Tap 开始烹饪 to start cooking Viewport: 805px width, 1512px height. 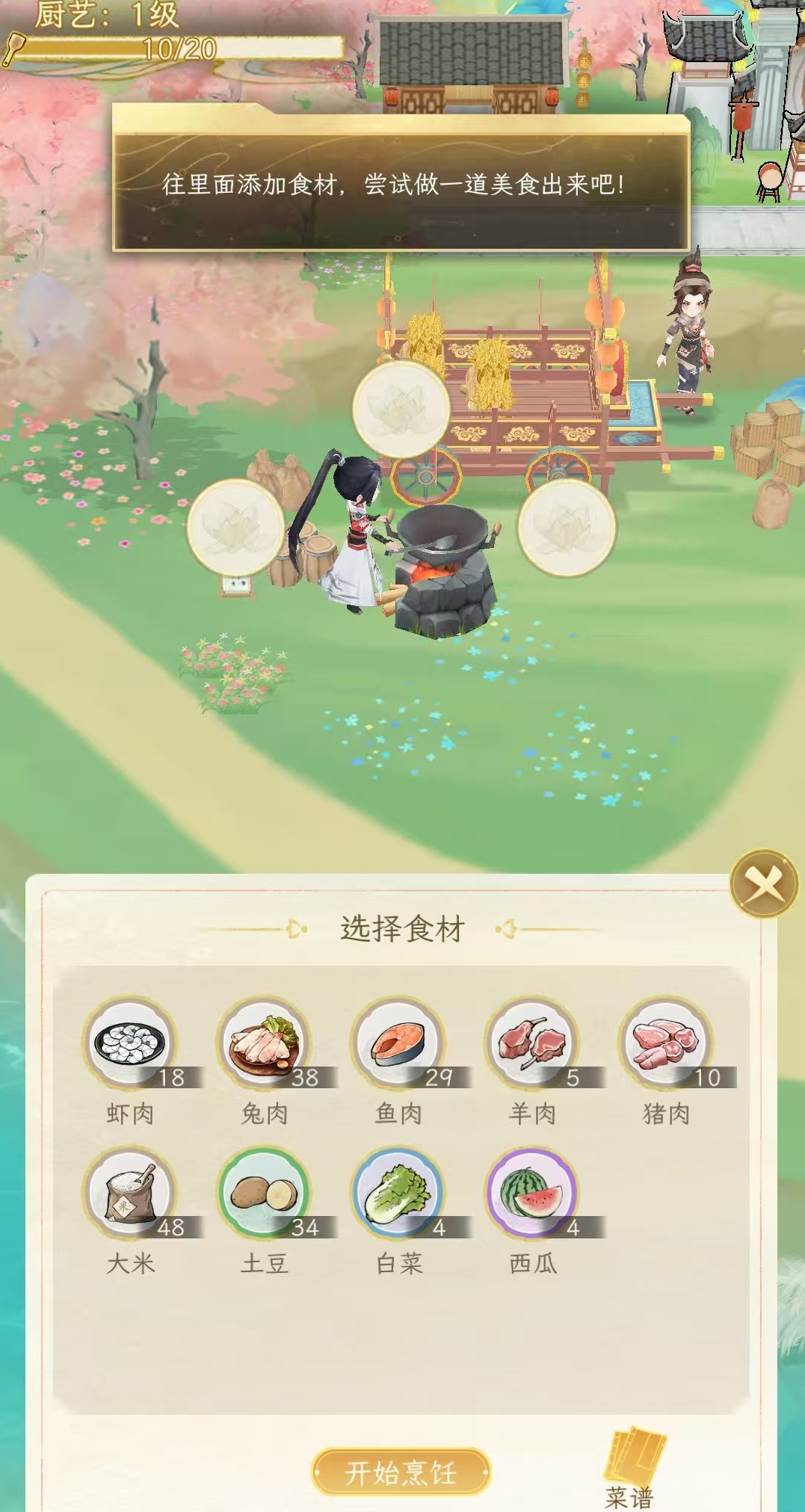pyautogui.click(x=401, y=1473)
